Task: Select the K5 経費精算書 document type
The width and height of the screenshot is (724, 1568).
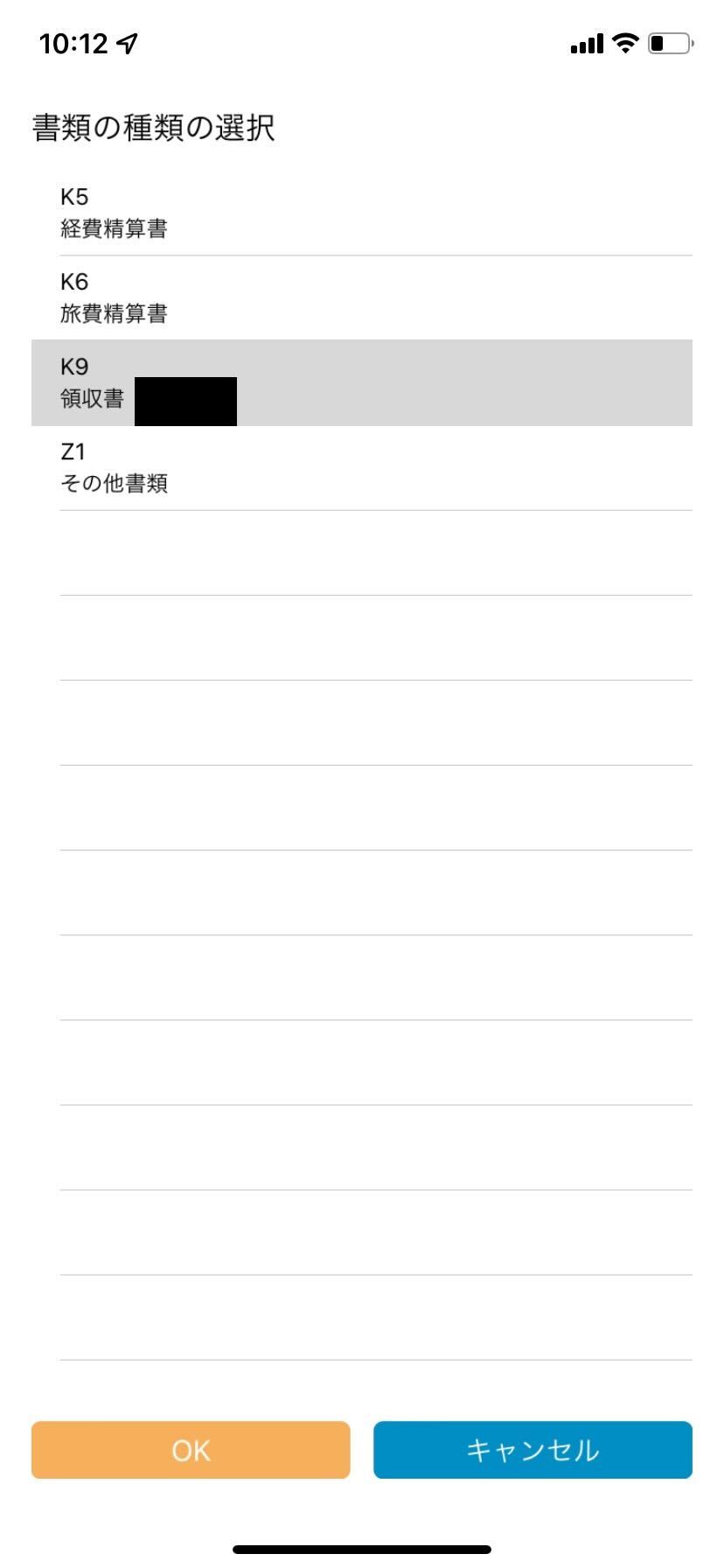Action: (362, 213)
